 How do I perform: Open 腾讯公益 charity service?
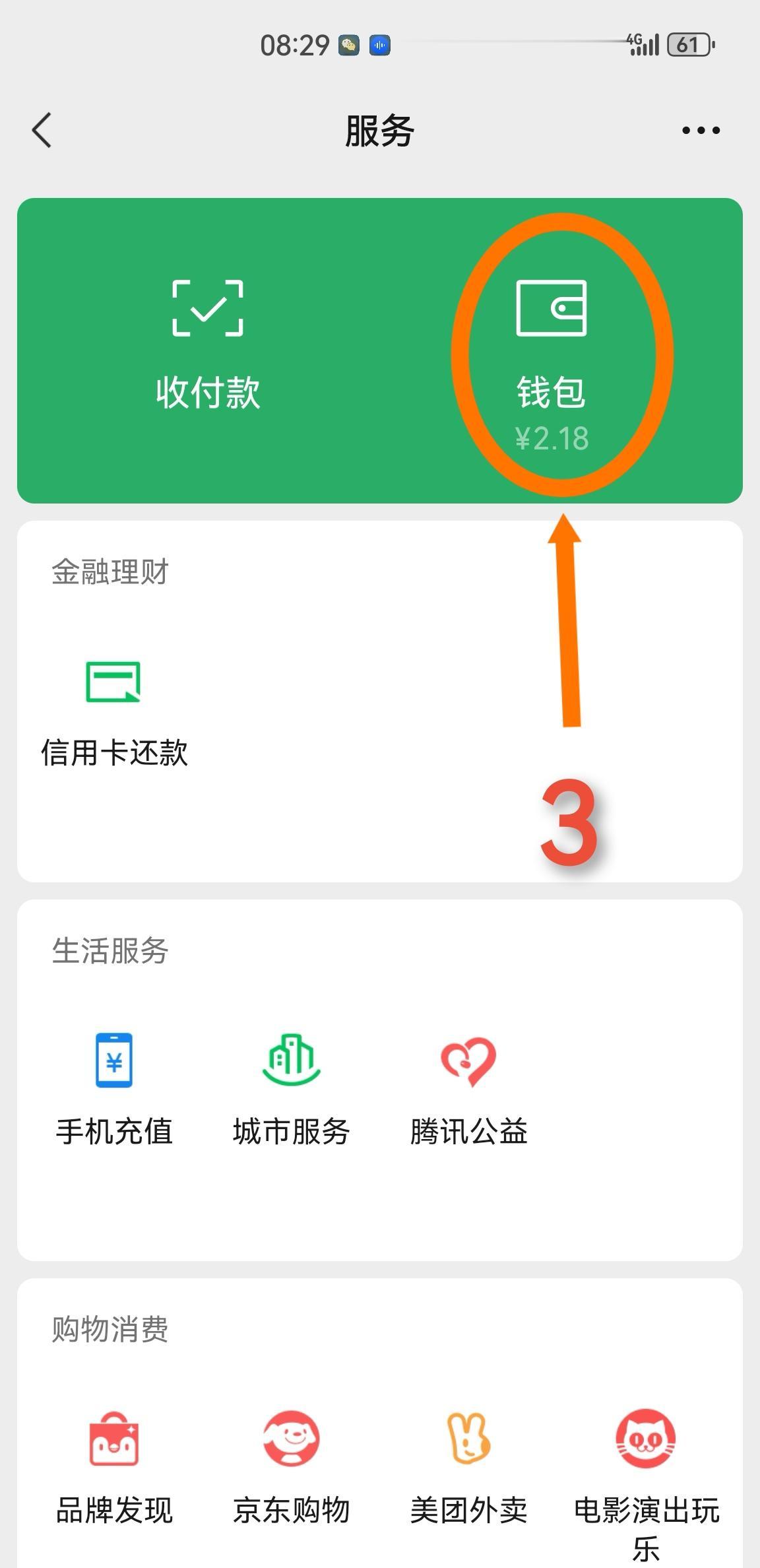pos(469,1089)
